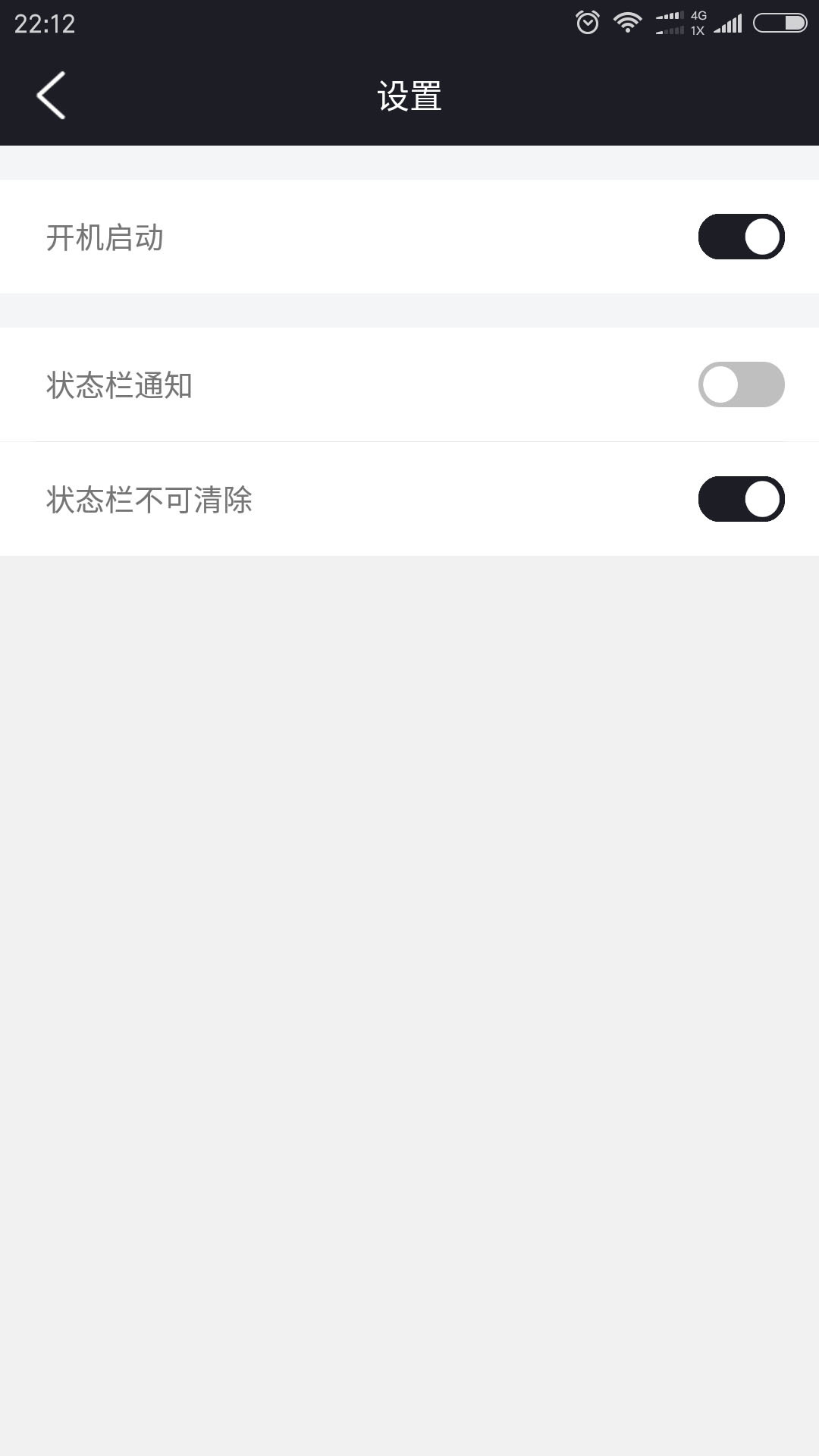Tap the clock showing 22:12
Viewport: 819px width, 1456px height.
tap(43, 23)
